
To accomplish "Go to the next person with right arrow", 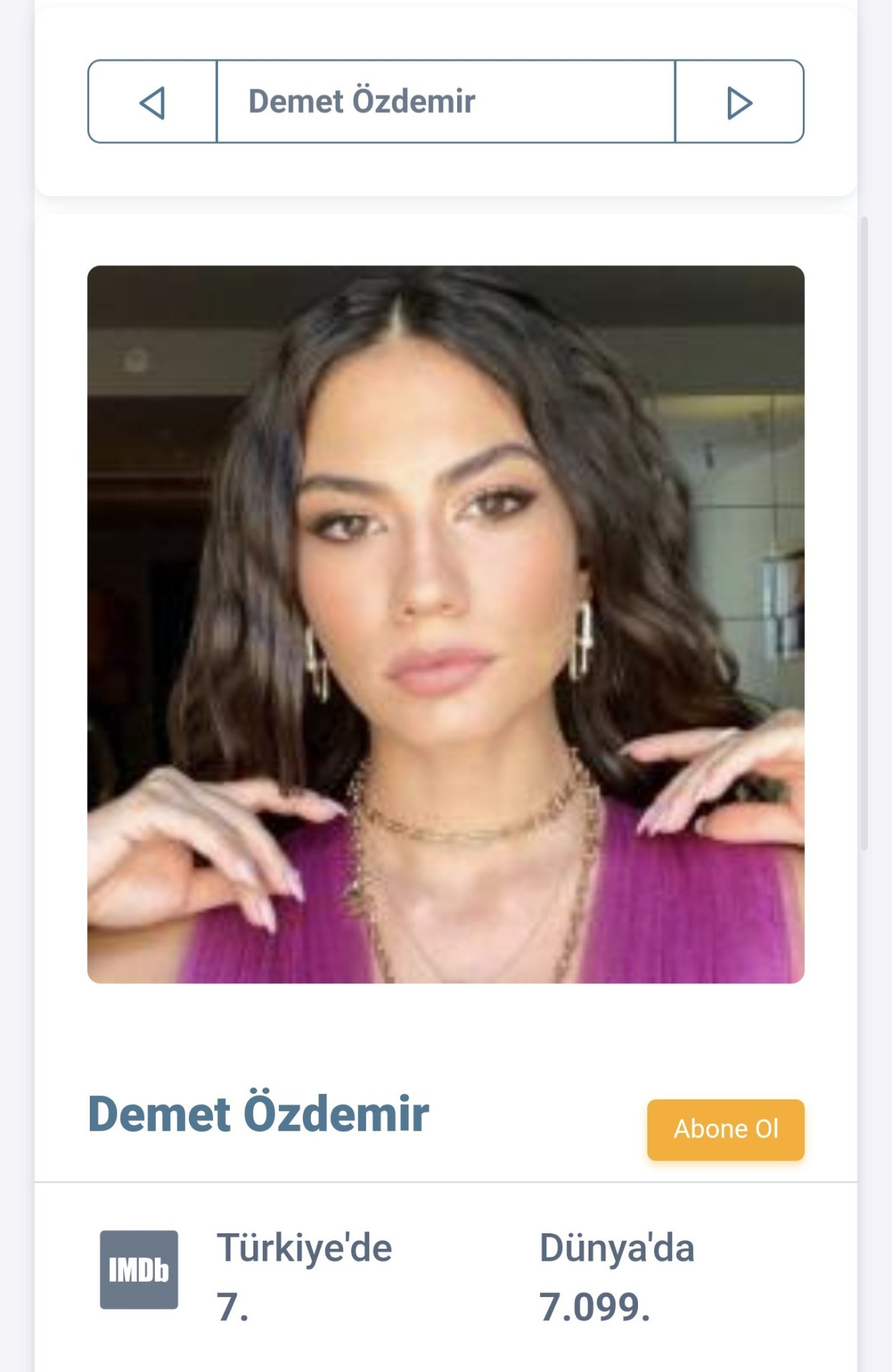I will tap(739, 102).
